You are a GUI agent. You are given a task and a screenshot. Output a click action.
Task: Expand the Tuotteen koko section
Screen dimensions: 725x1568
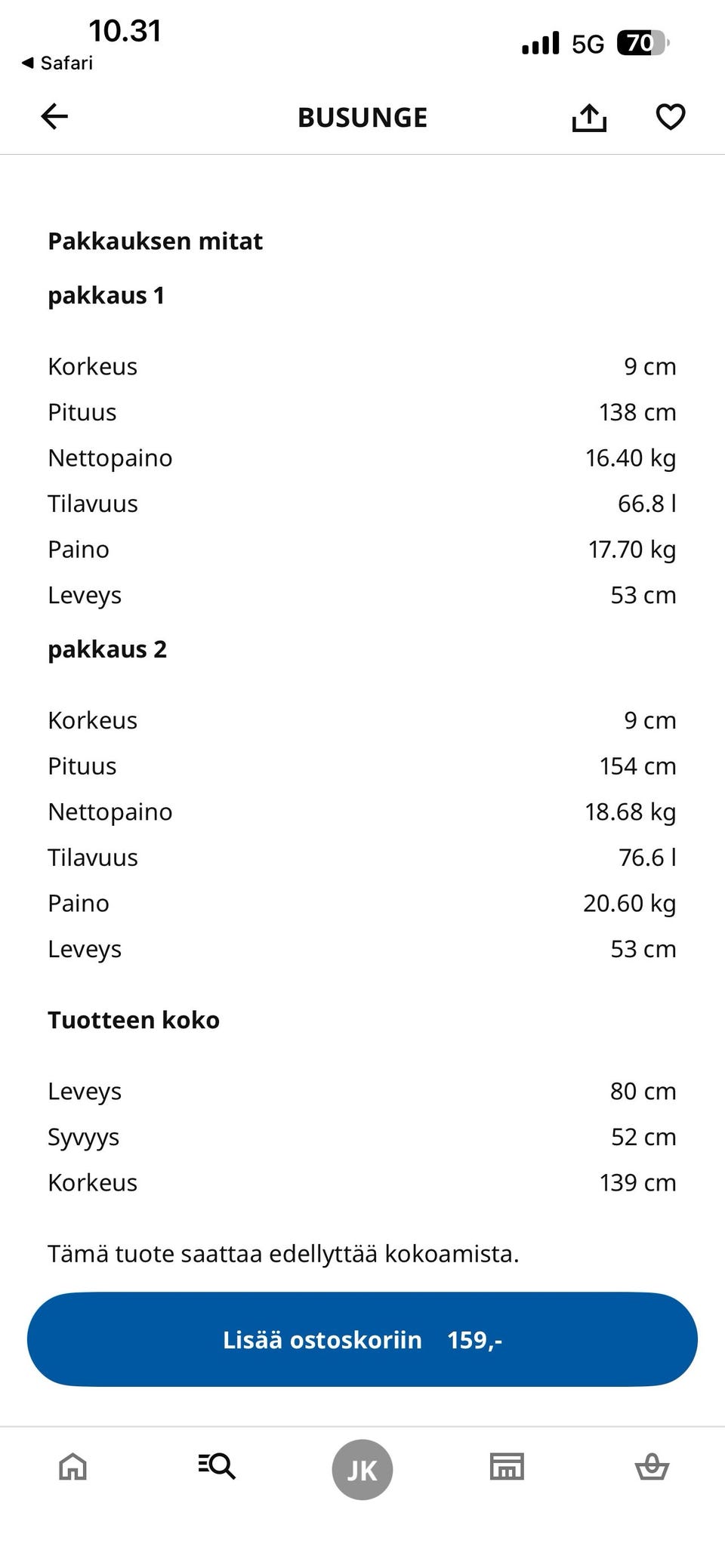tap(134, 1018)
